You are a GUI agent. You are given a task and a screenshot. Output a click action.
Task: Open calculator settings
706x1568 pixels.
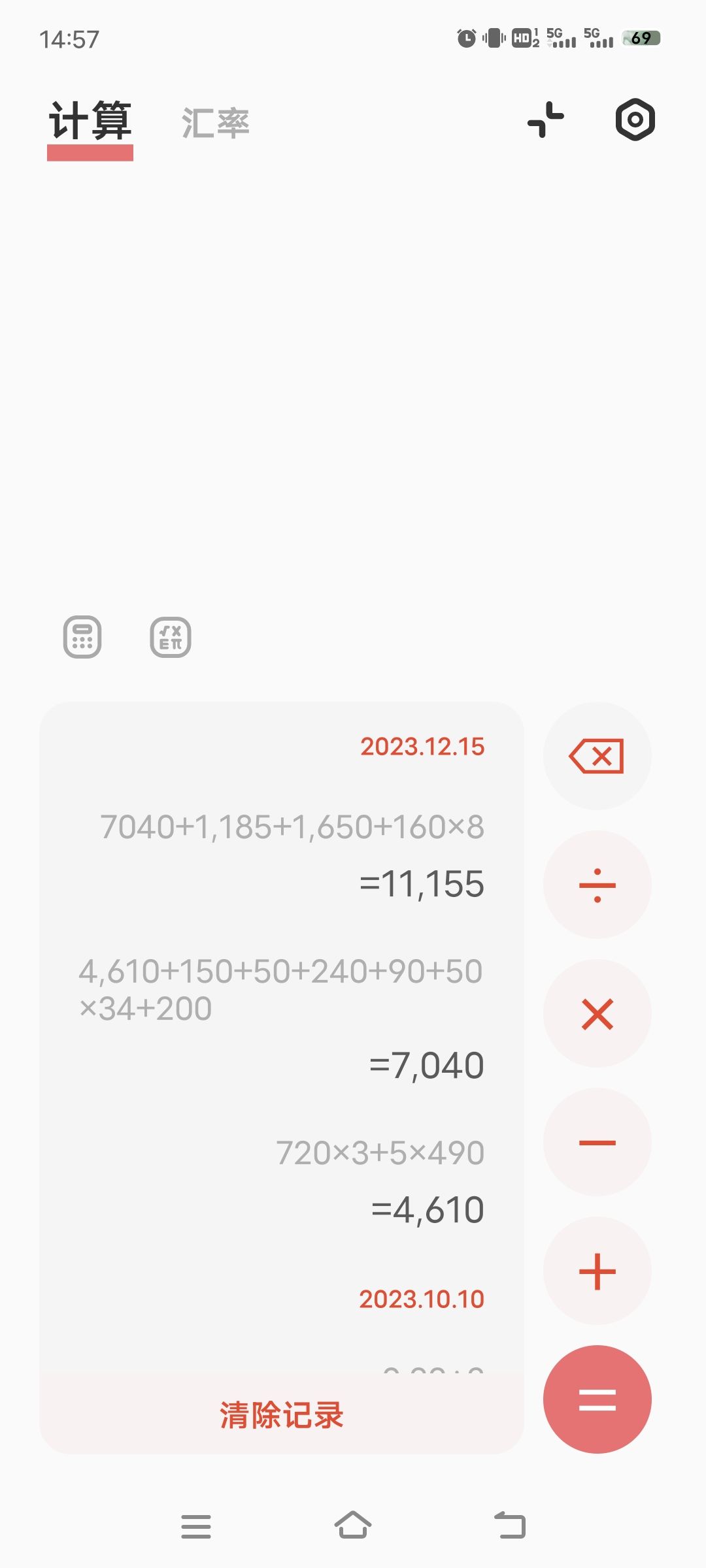(x=635, y=120)
